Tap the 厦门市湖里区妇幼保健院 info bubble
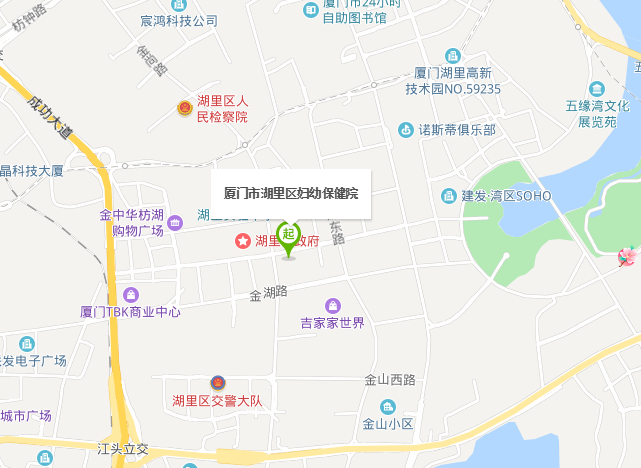Screen dimensions: 641x468 click(291, 192)
